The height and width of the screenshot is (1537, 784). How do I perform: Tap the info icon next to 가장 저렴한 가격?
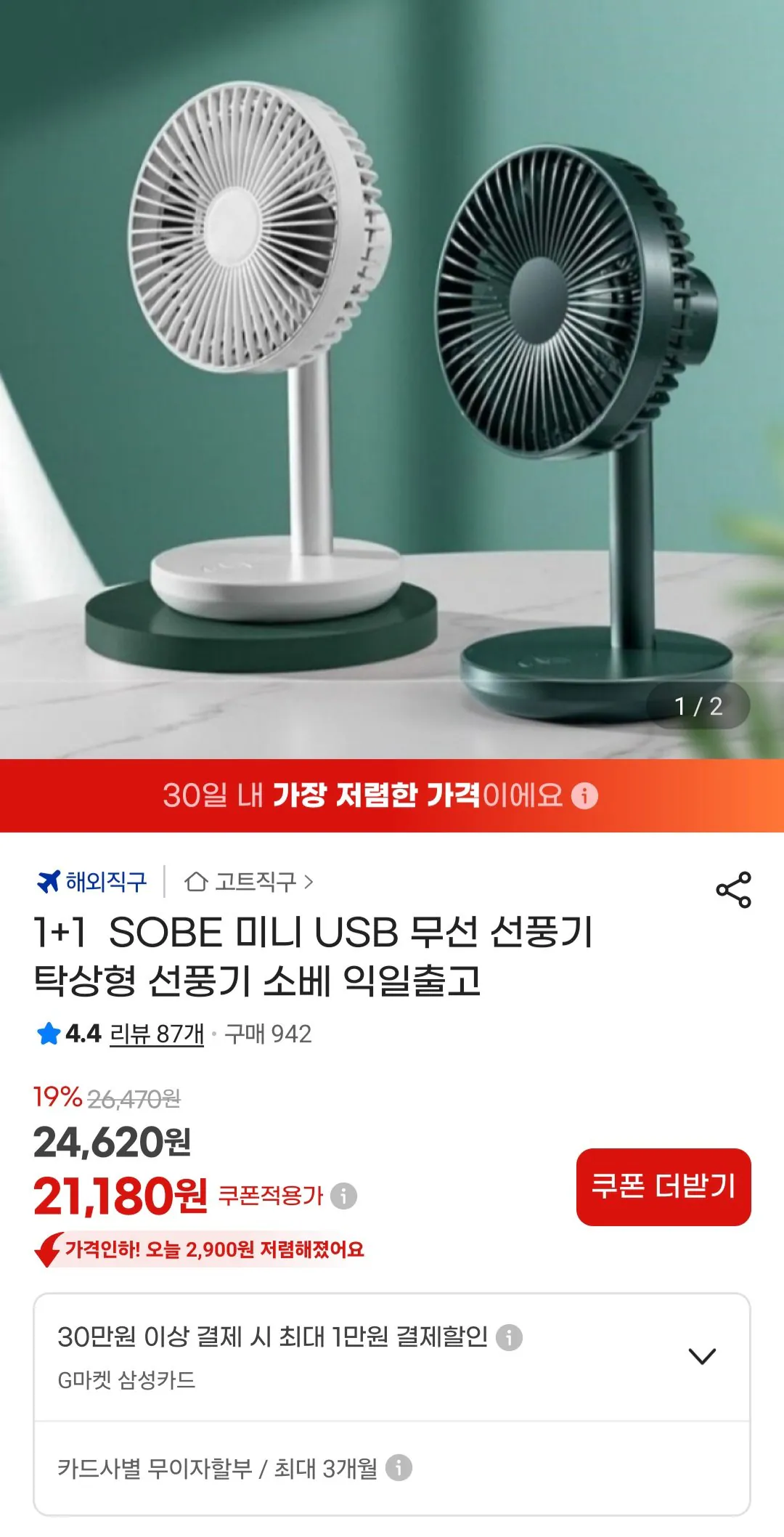click(585, 798)
